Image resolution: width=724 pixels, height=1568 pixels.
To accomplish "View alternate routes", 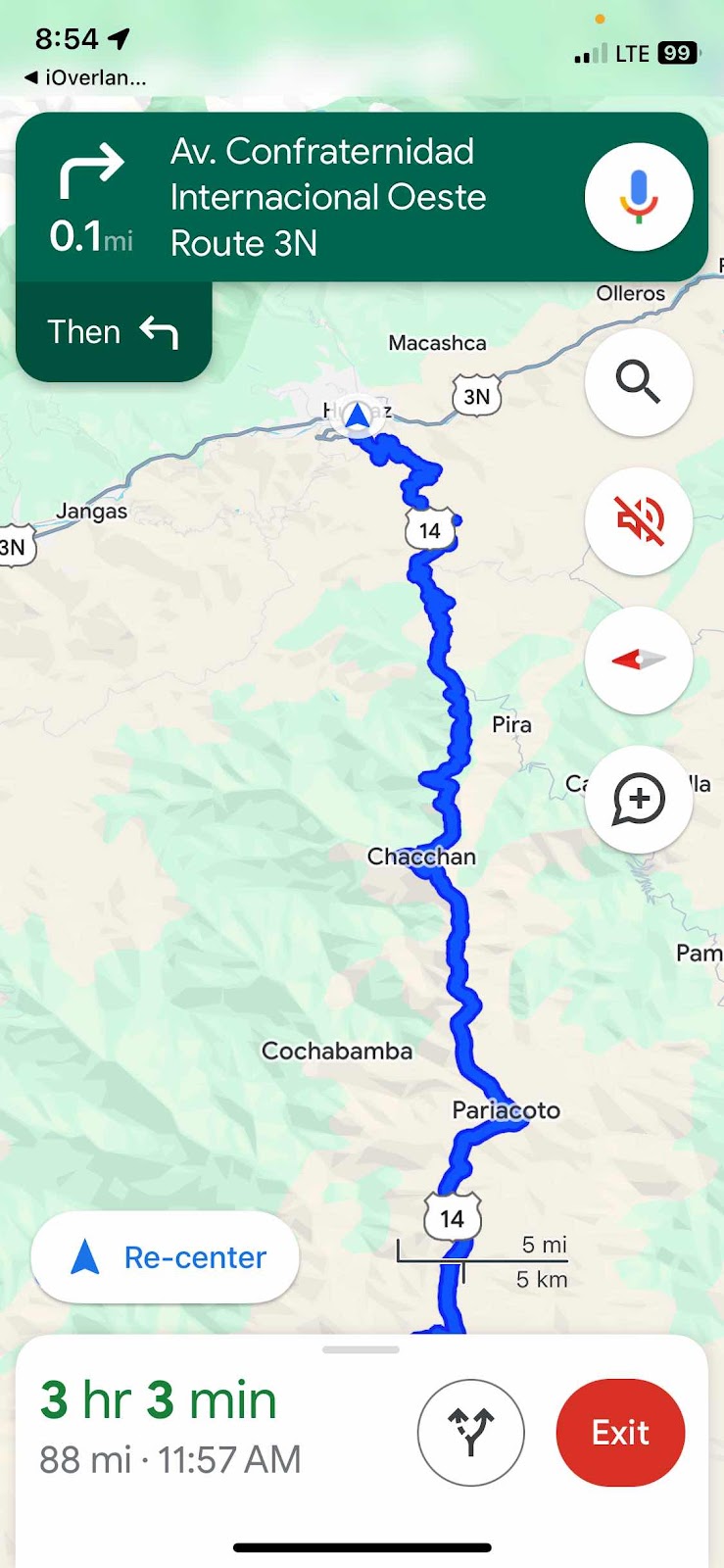I will (x=470, y=1432).
